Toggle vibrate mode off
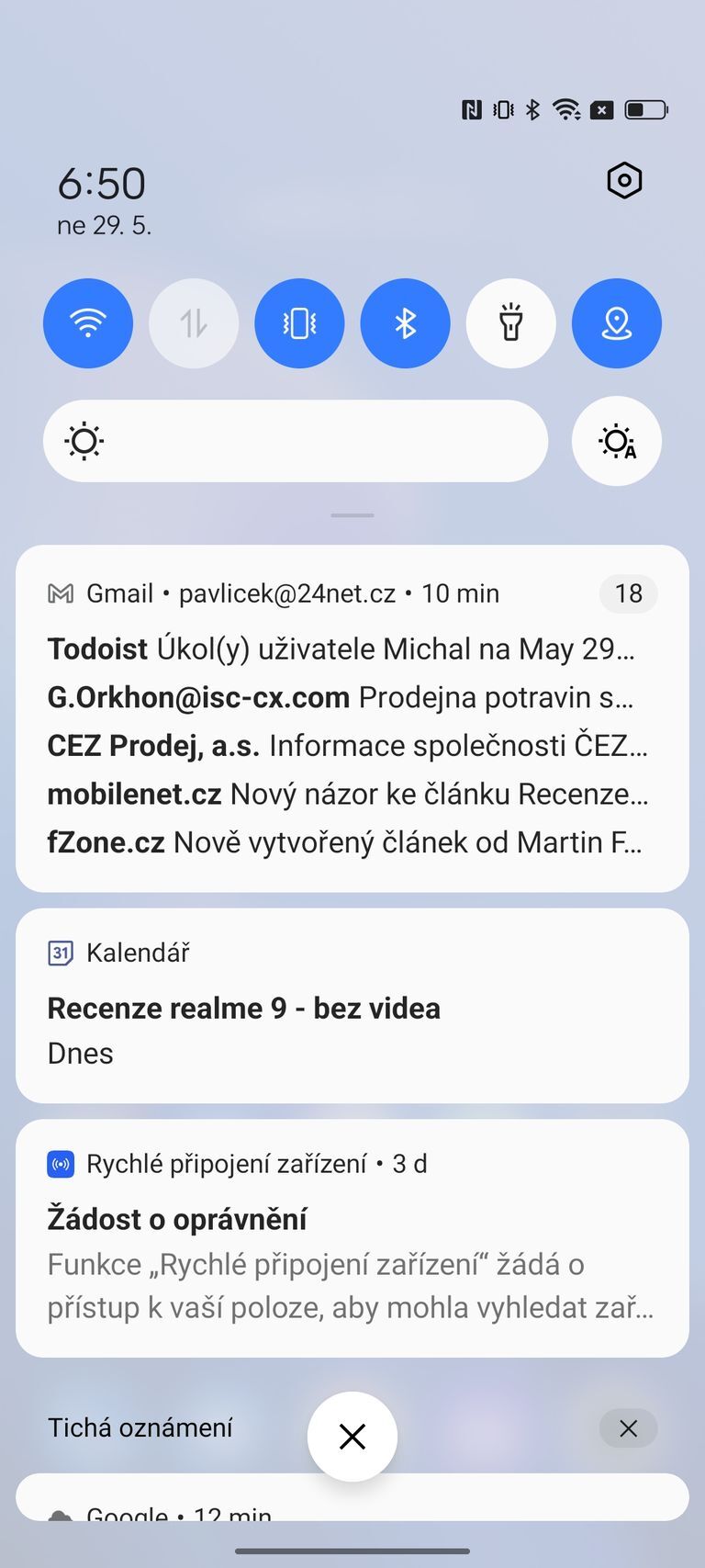705x1568 pixels. point(299,323)
